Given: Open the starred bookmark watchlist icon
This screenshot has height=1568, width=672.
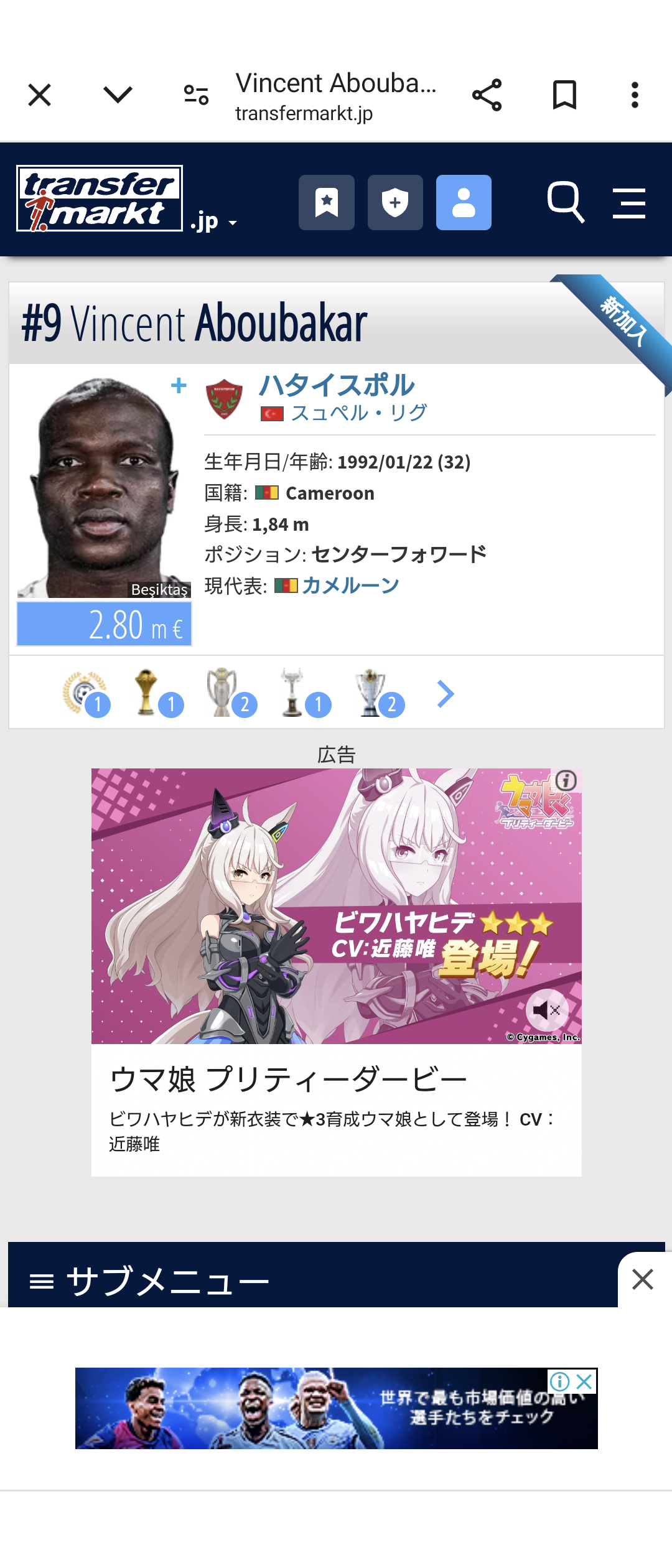Looking at the screenshot, I should [327, 202].
